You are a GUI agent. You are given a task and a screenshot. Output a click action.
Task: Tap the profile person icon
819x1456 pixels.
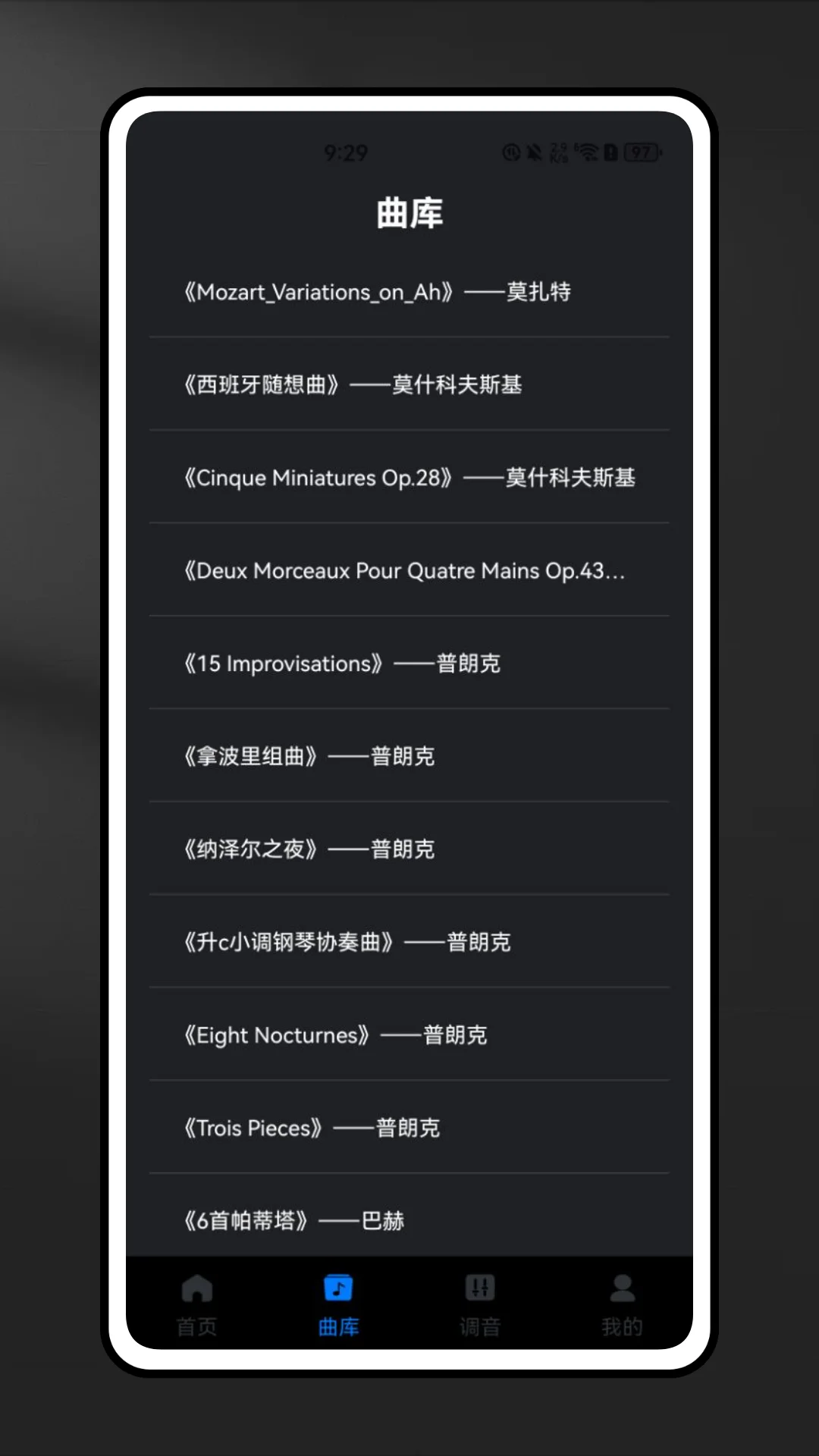click(622, 1287)
